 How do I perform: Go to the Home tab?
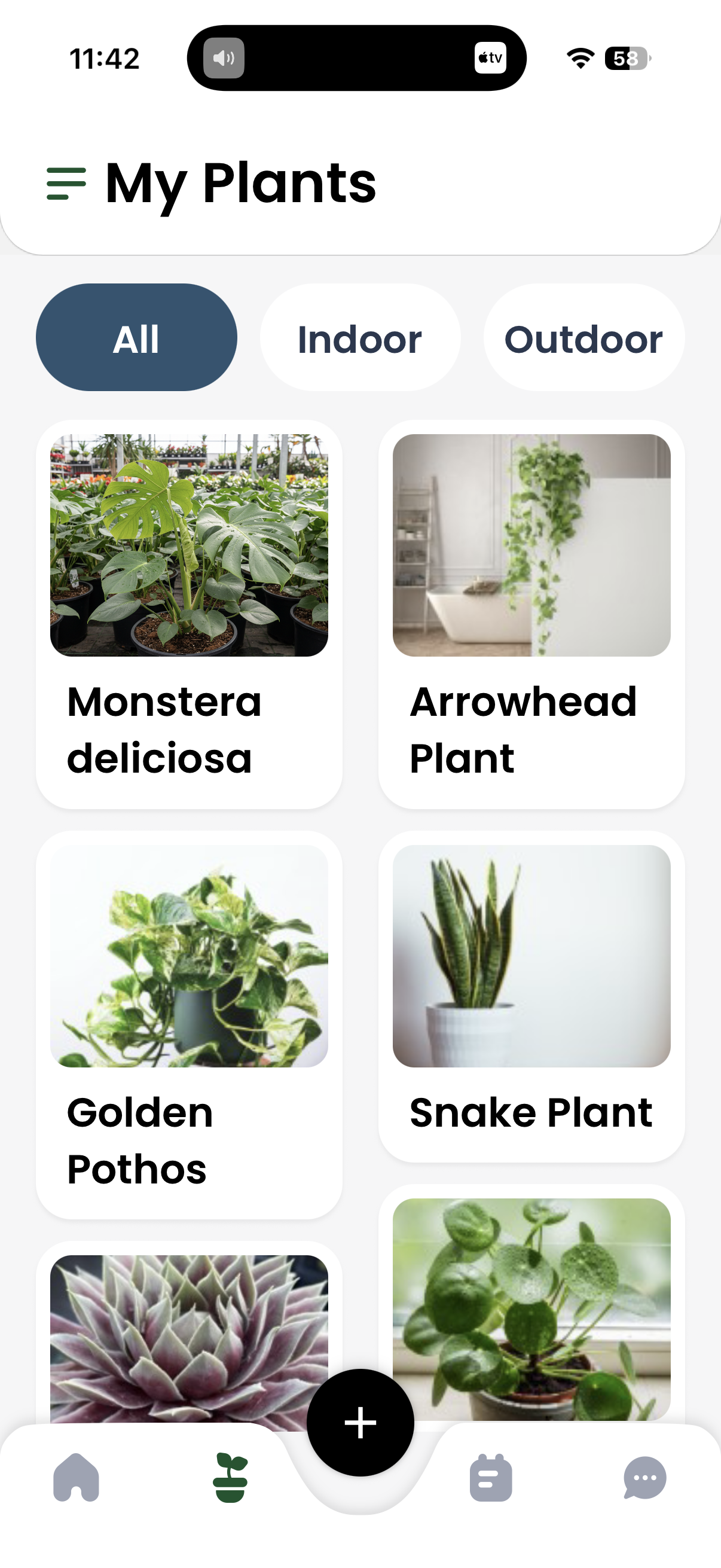pos(76,1477)
